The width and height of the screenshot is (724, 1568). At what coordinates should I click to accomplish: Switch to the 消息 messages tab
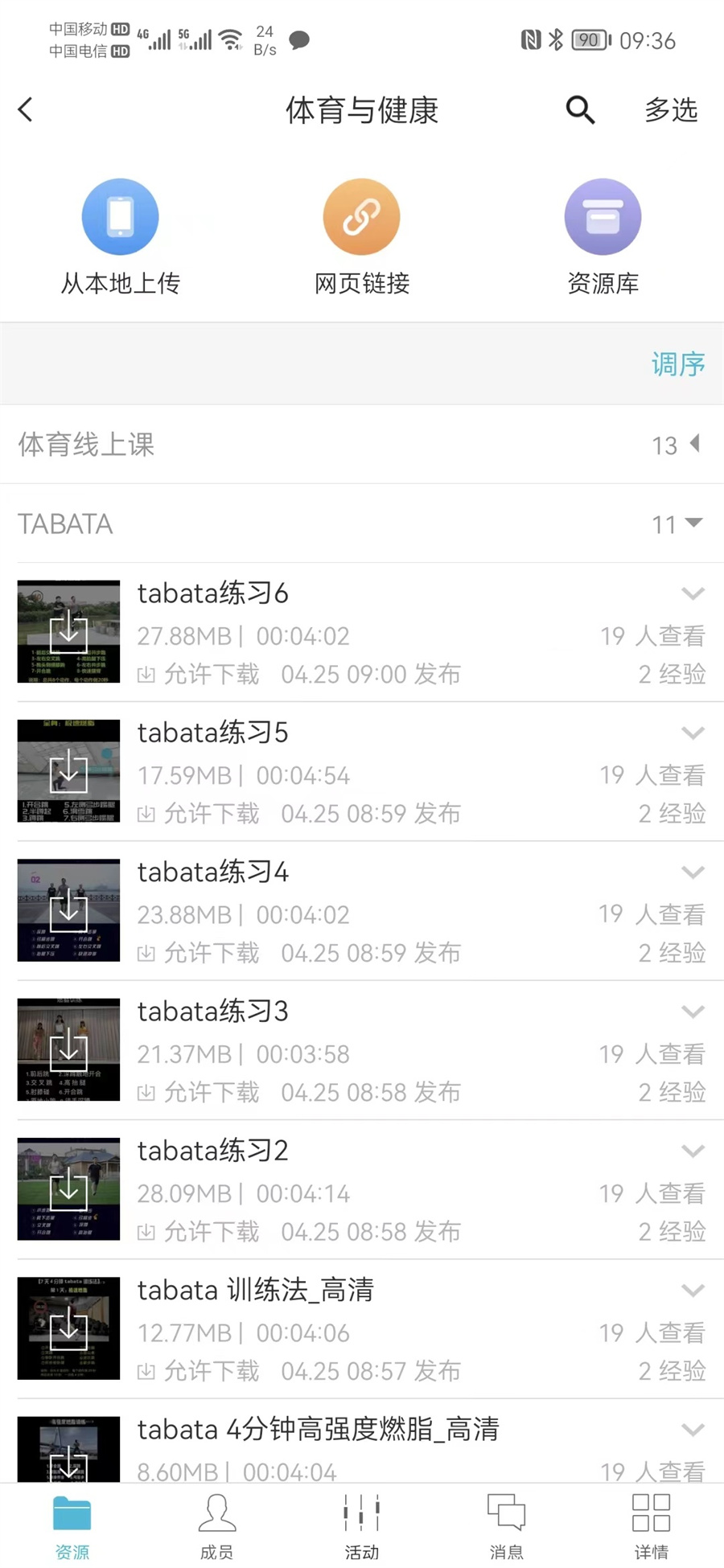tap(506, 1526)
